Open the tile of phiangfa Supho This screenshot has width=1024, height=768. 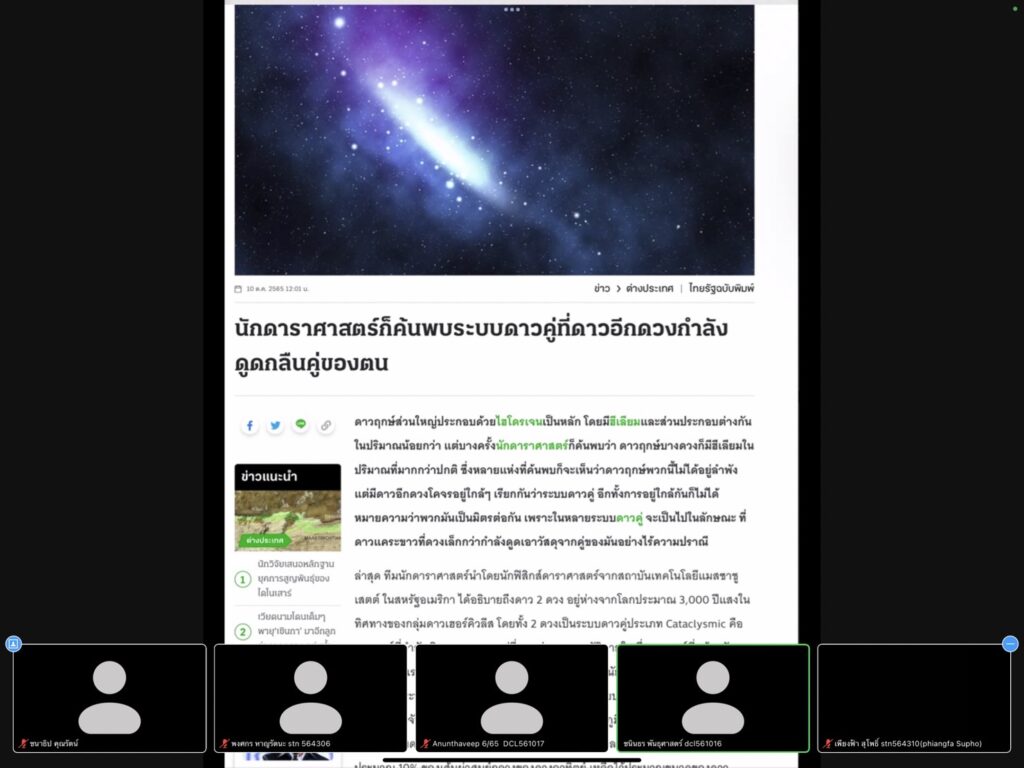(914, 697)
